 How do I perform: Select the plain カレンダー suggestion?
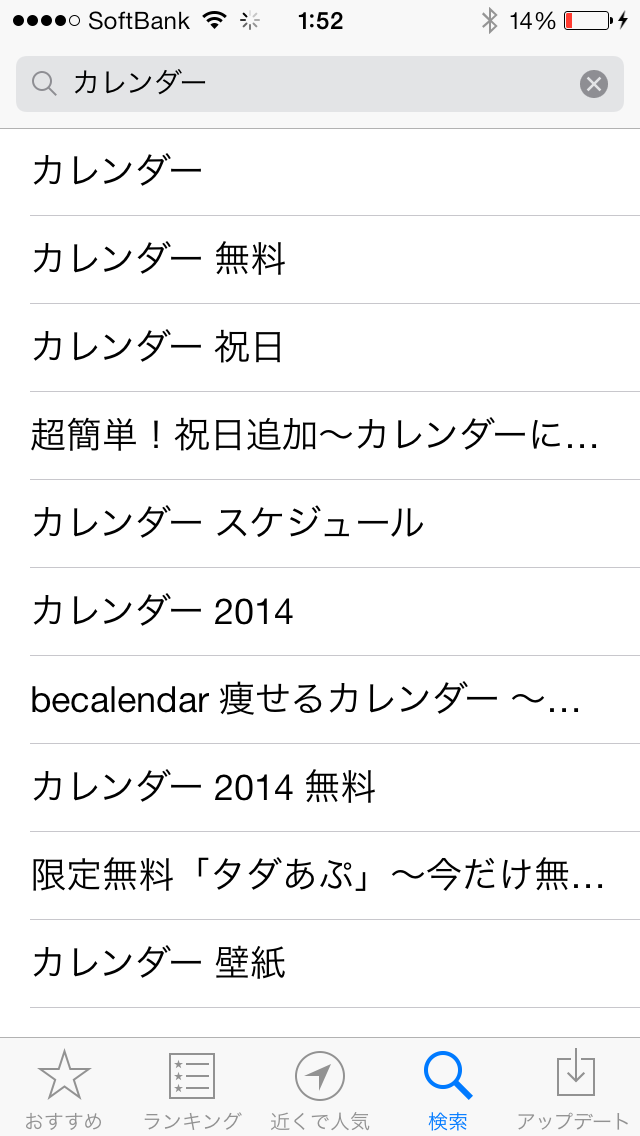pos(320,172)
